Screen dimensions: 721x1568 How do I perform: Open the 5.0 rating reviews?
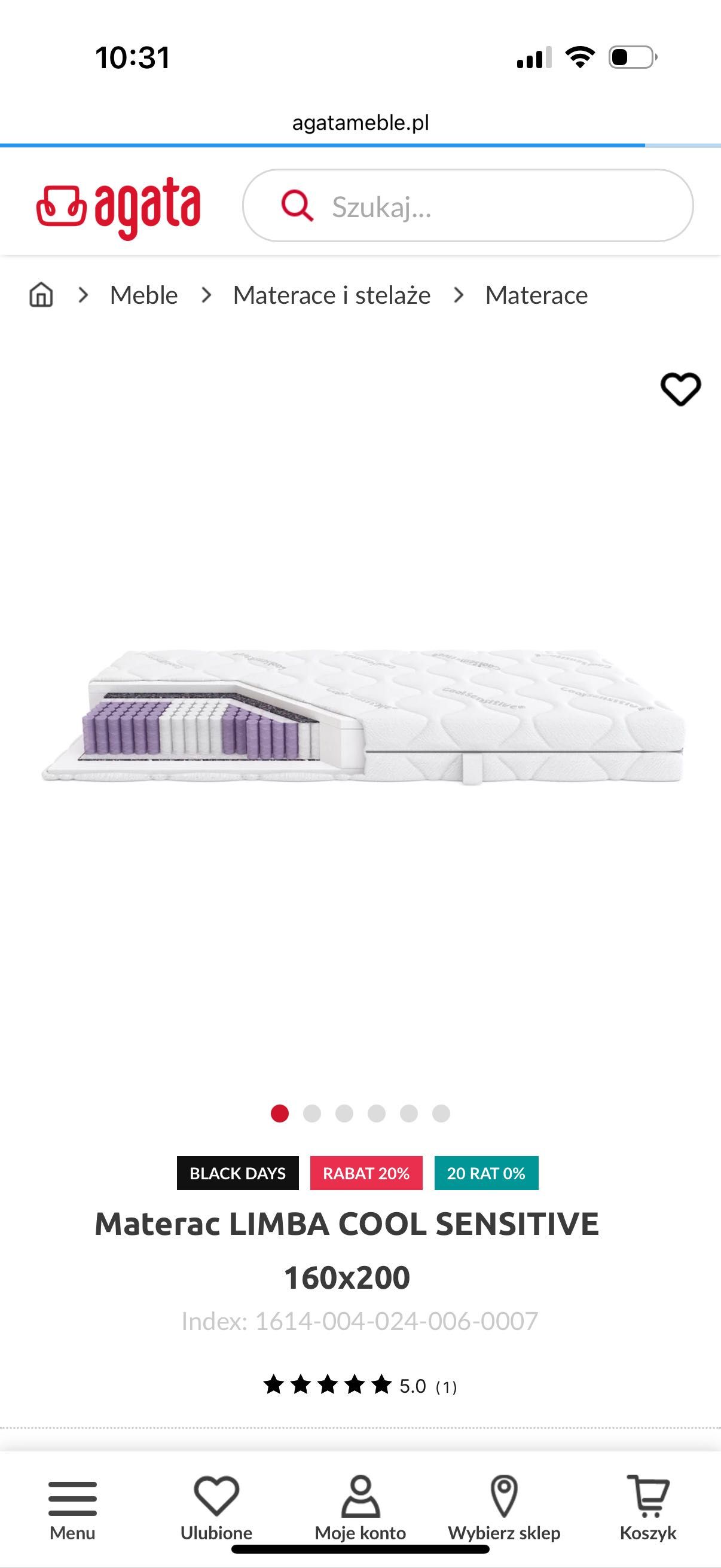pyautogui.click(x=360, y=1386)
